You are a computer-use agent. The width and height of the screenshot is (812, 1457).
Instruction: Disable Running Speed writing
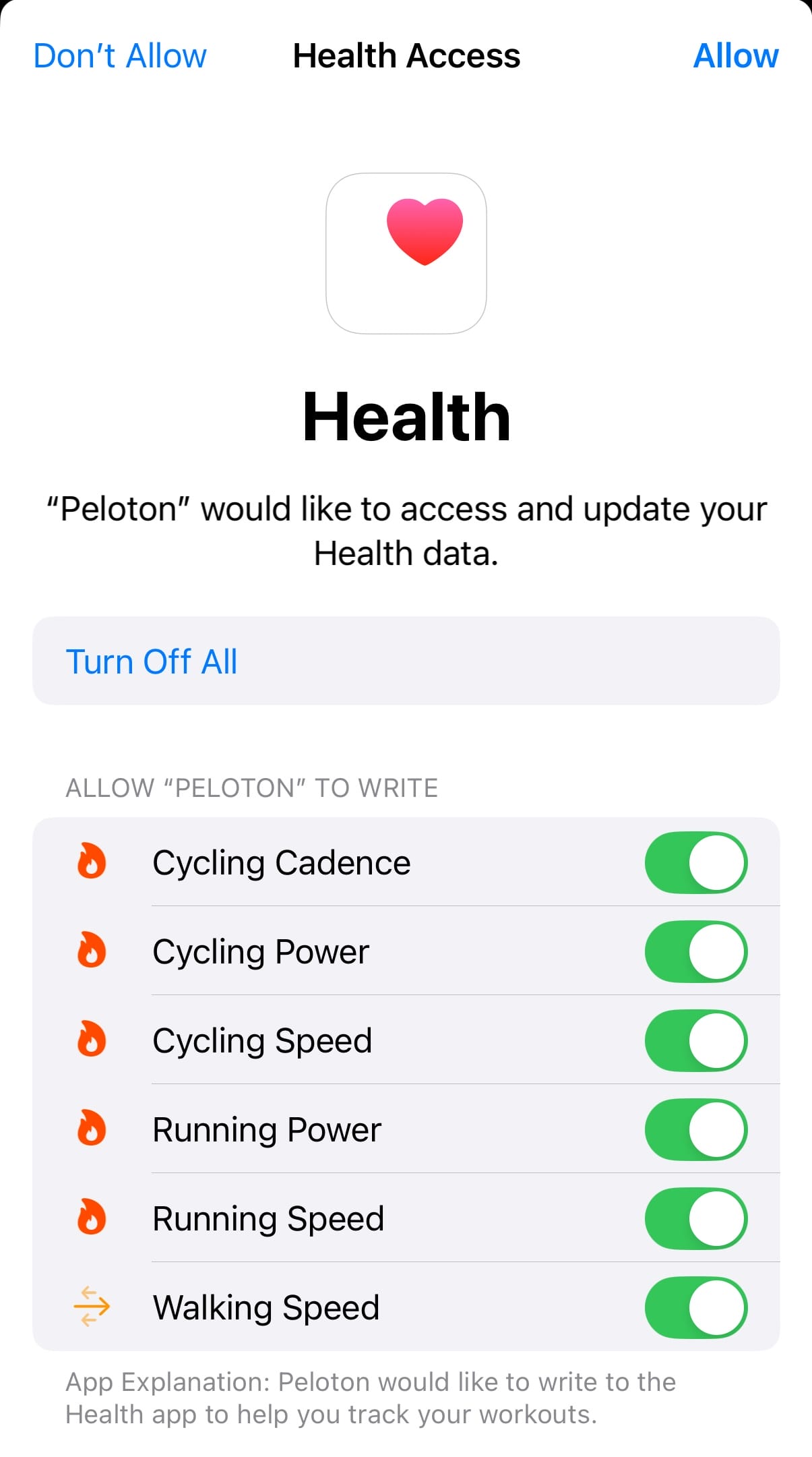pyautogui.click(x=695, y=1218)
